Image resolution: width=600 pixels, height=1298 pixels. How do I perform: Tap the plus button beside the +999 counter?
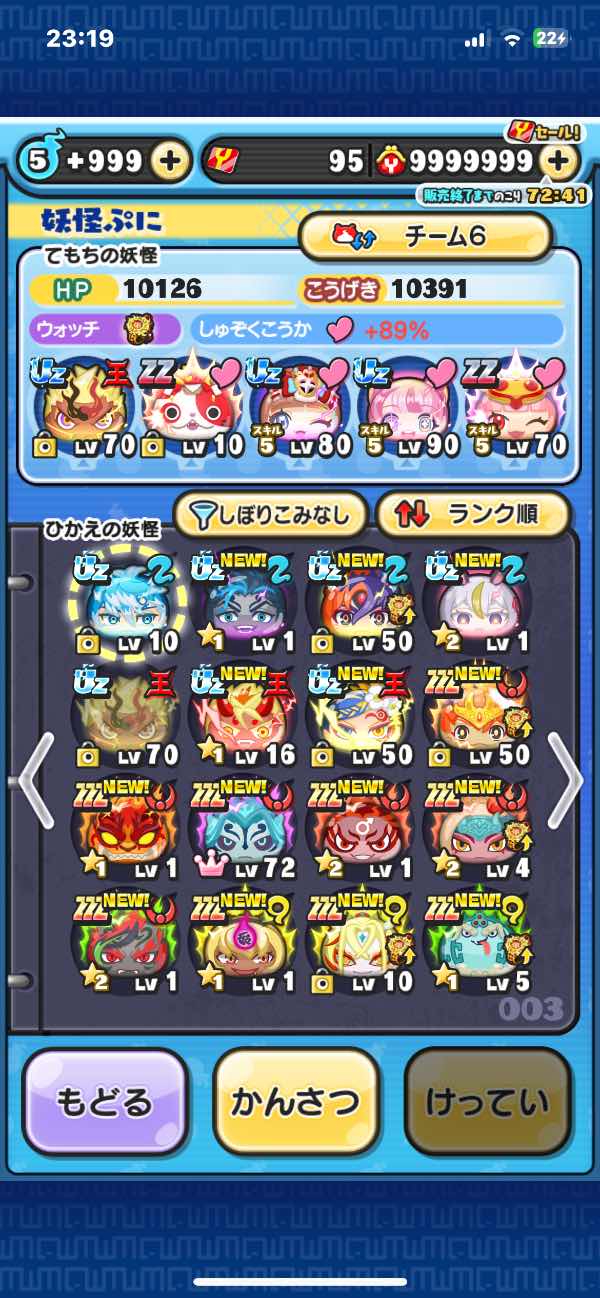(x=171, y=161)
